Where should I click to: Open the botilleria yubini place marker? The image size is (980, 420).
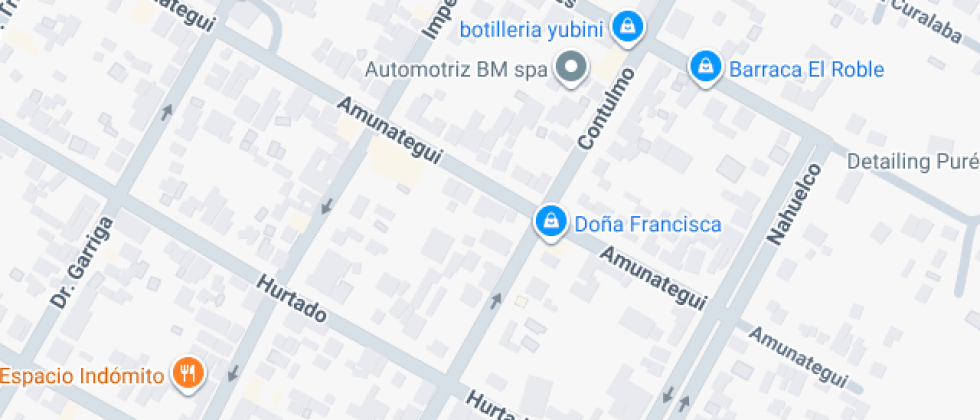tap(626, 27)
